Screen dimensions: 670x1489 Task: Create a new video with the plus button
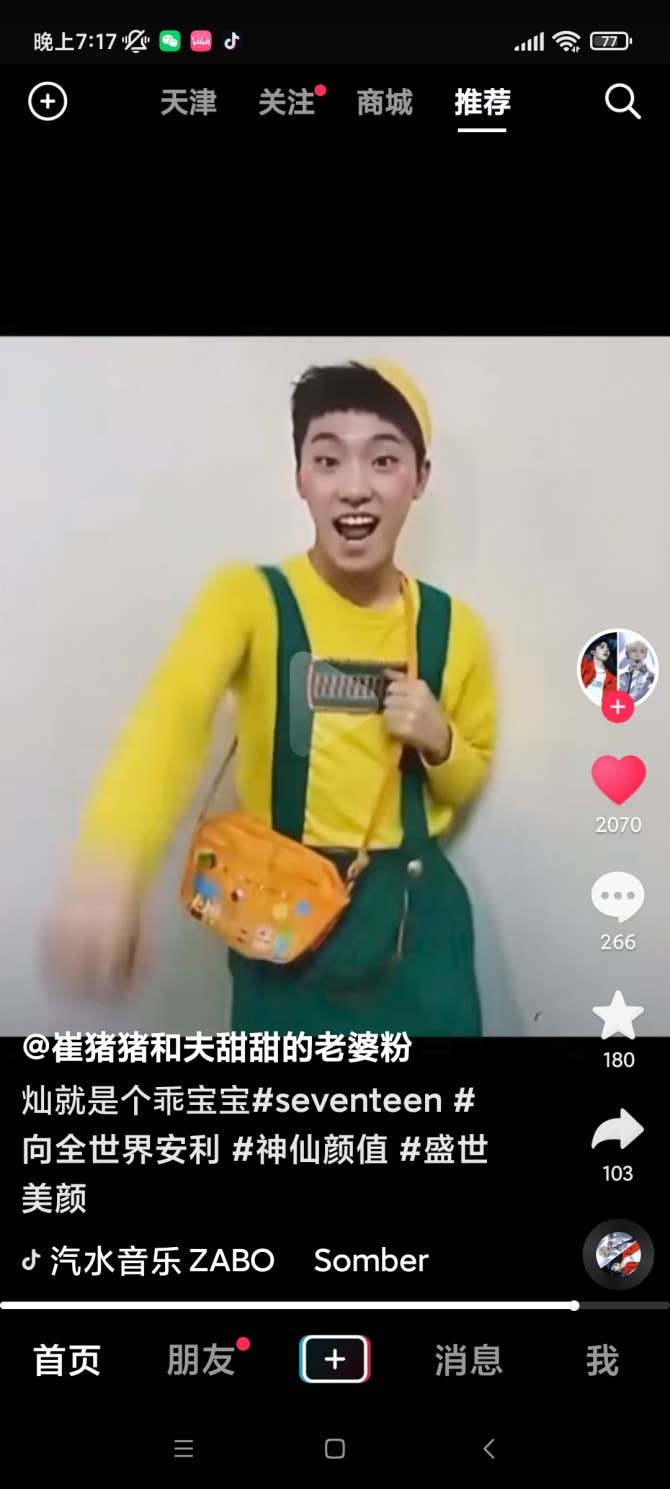click(x=335, y=1360)
